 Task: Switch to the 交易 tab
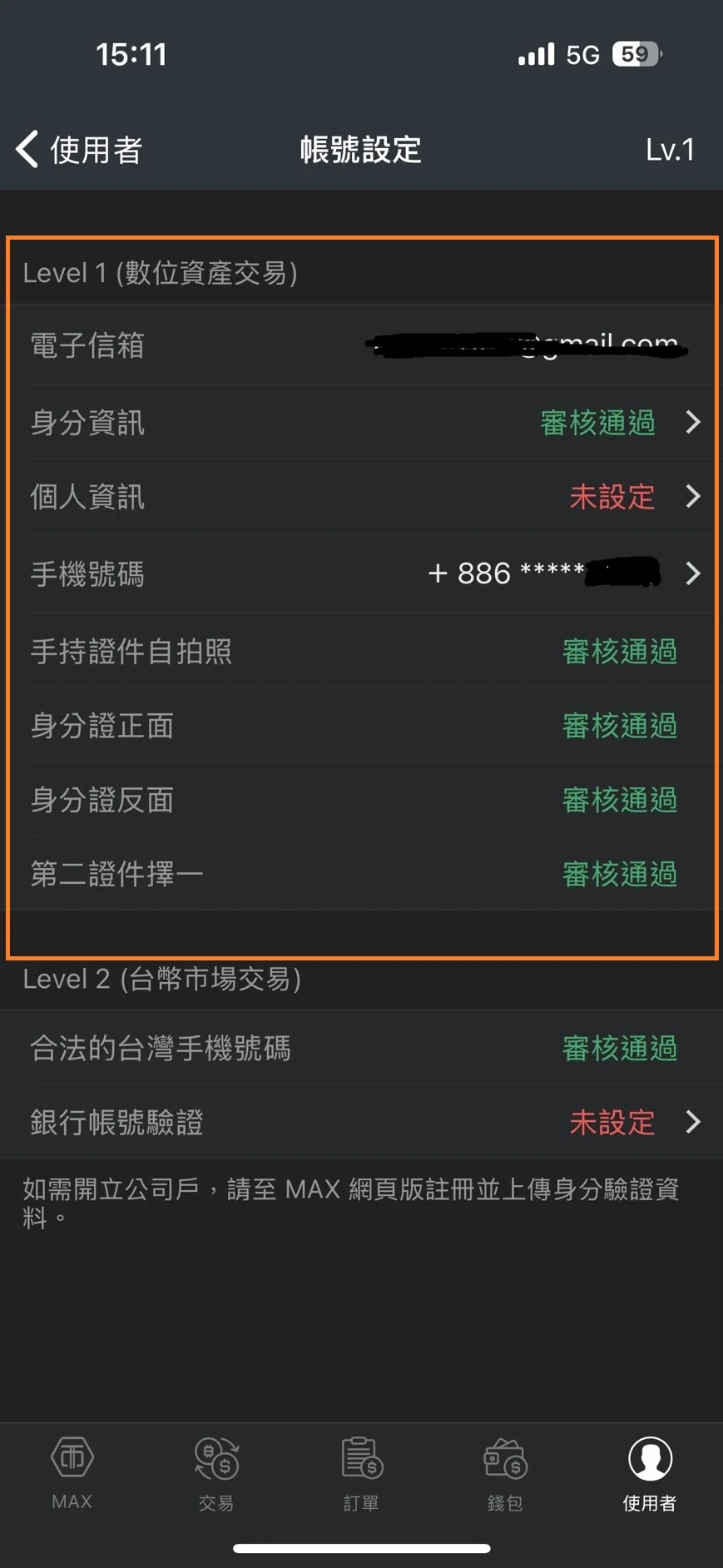(216, 1473)
